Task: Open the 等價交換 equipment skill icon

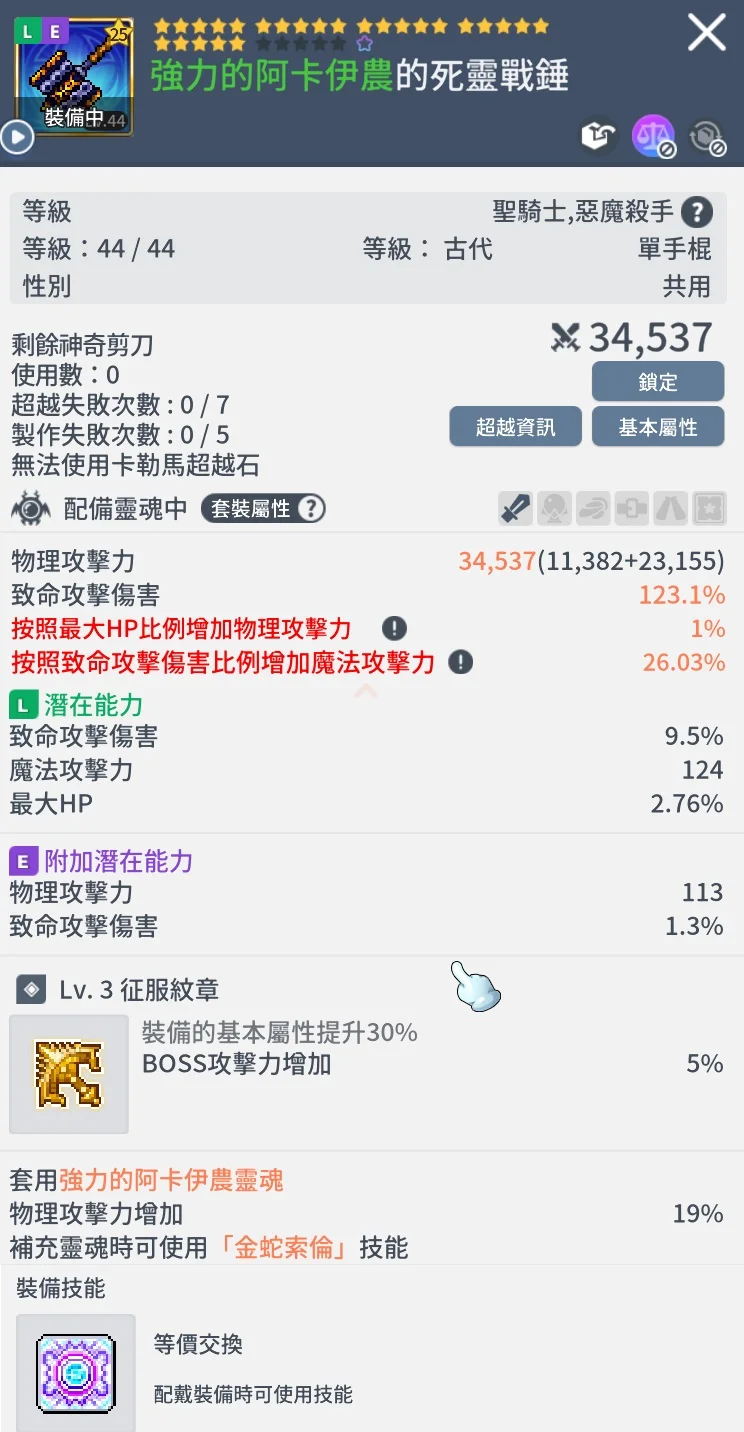Action: point(76,1372)
